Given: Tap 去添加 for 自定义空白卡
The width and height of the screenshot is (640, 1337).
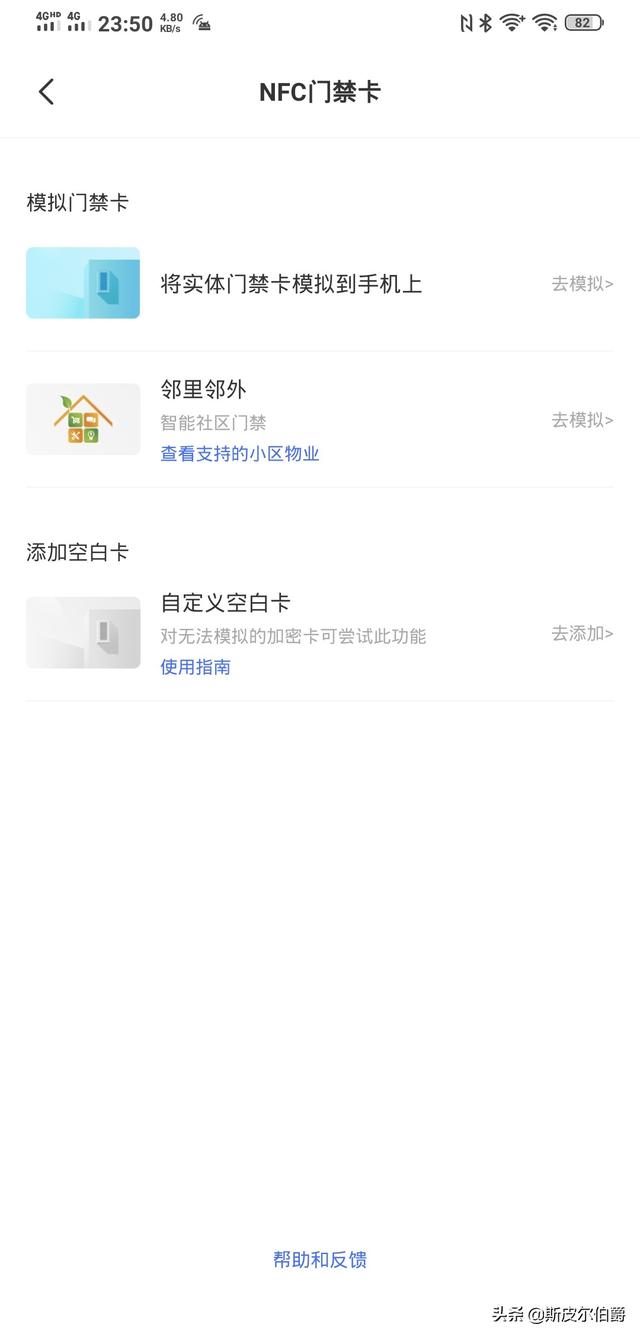Looking at the screenshot, I should click(x=582, y=633).
